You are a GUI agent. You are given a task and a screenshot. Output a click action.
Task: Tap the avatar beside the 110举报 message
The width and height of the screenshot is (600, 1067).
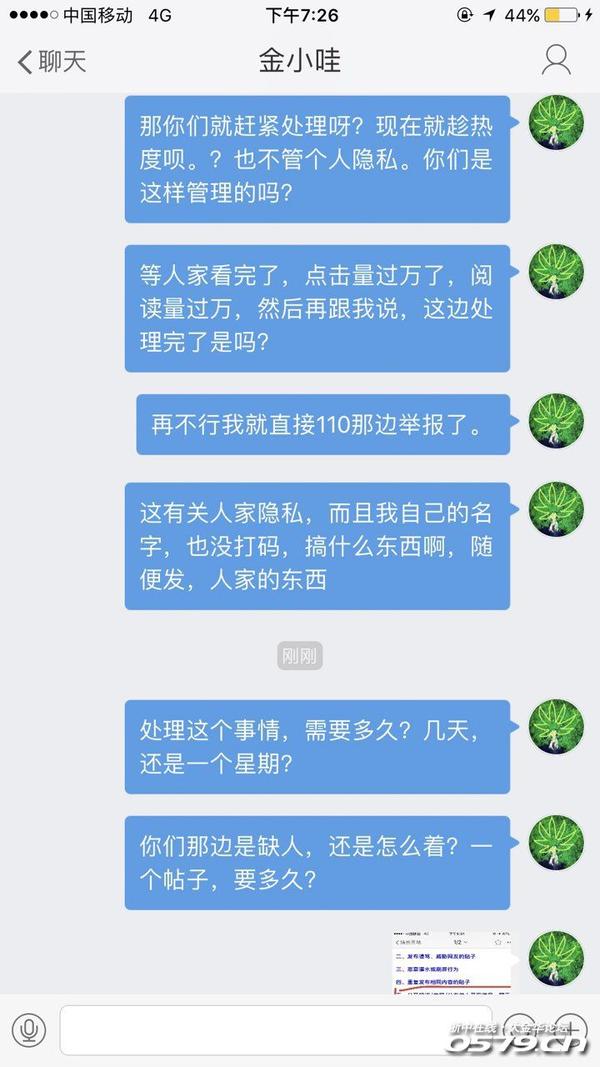(556, 421)
